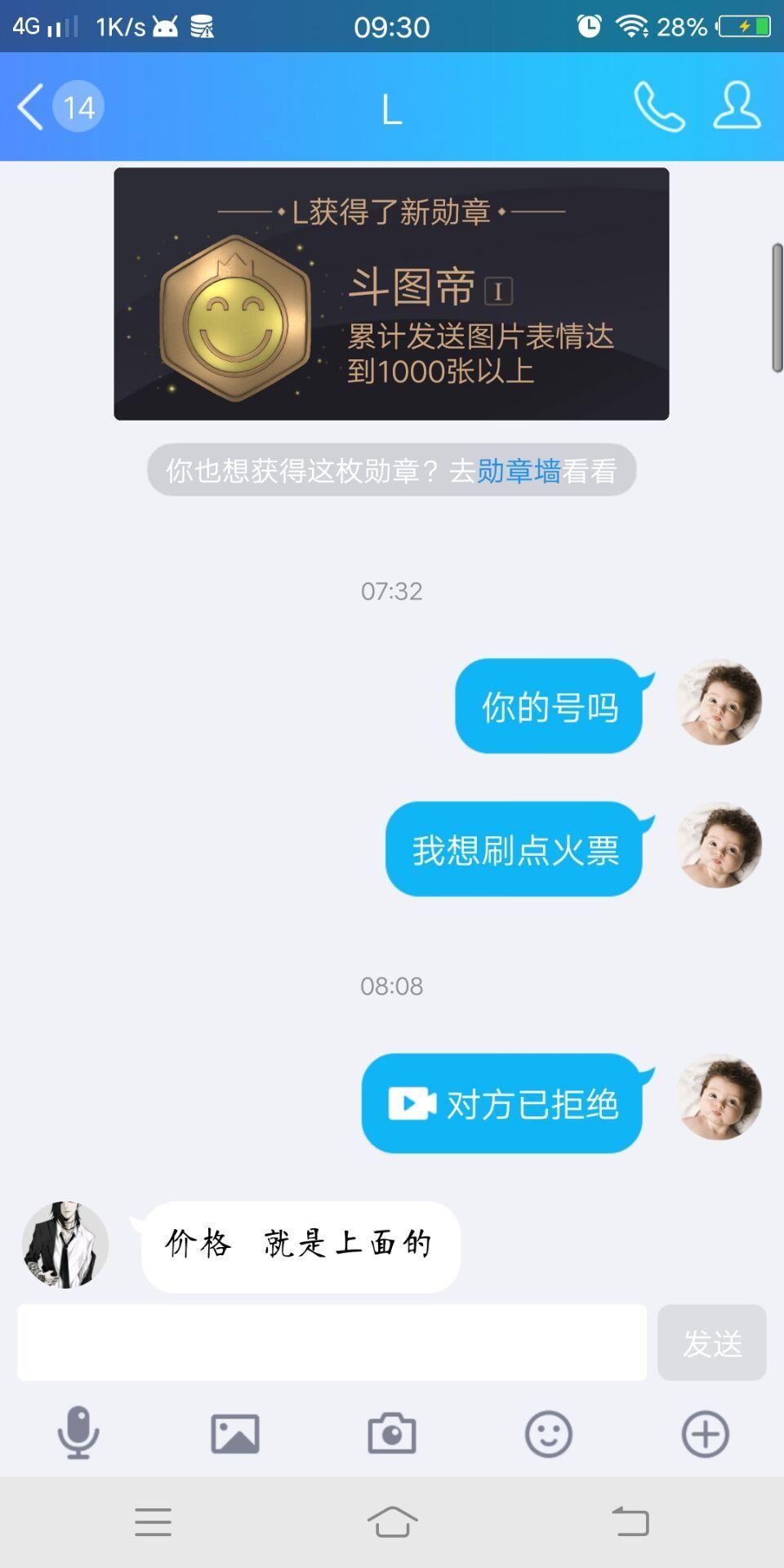
Task: Expand more options with plus icon
Action: 706,1434
